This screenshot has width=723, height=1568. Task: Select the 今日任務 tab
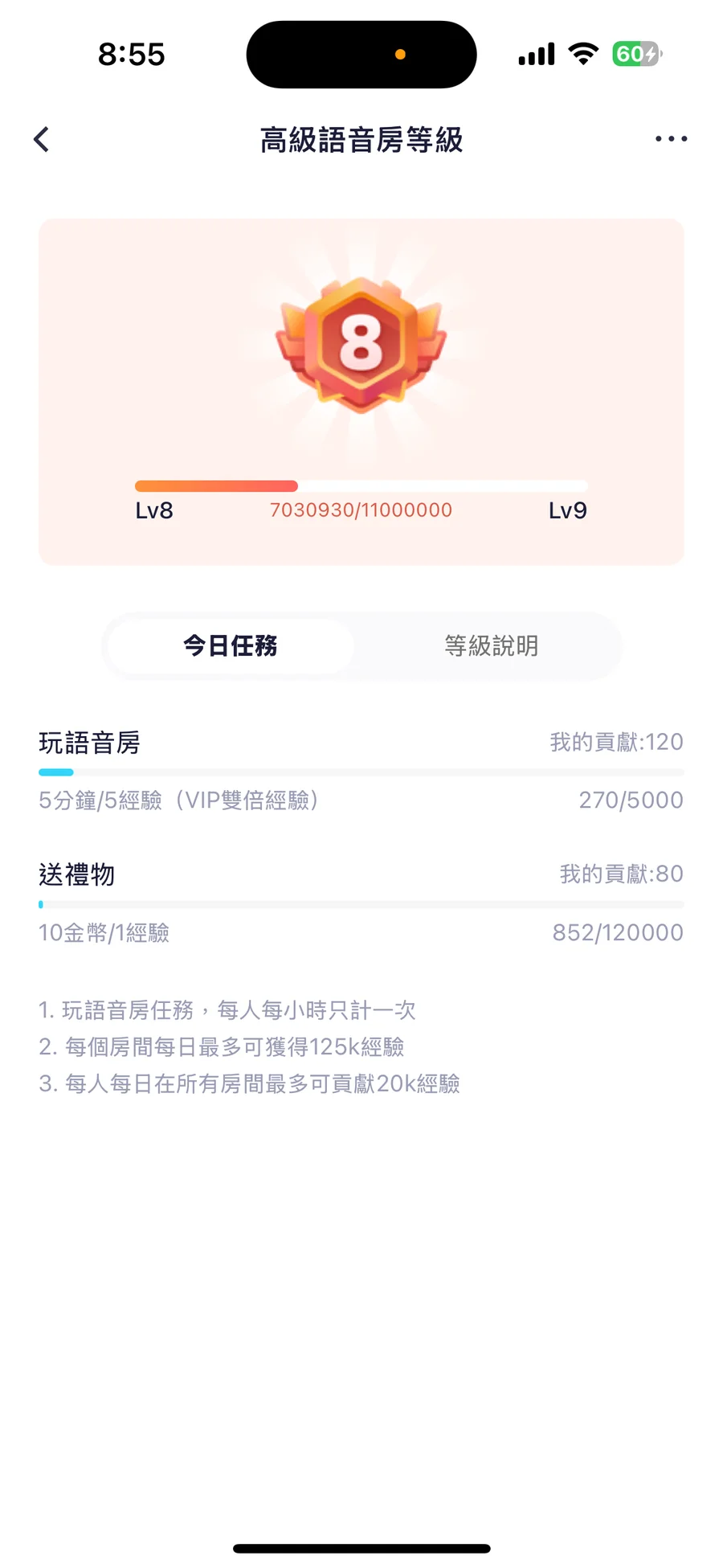point(231,645)
